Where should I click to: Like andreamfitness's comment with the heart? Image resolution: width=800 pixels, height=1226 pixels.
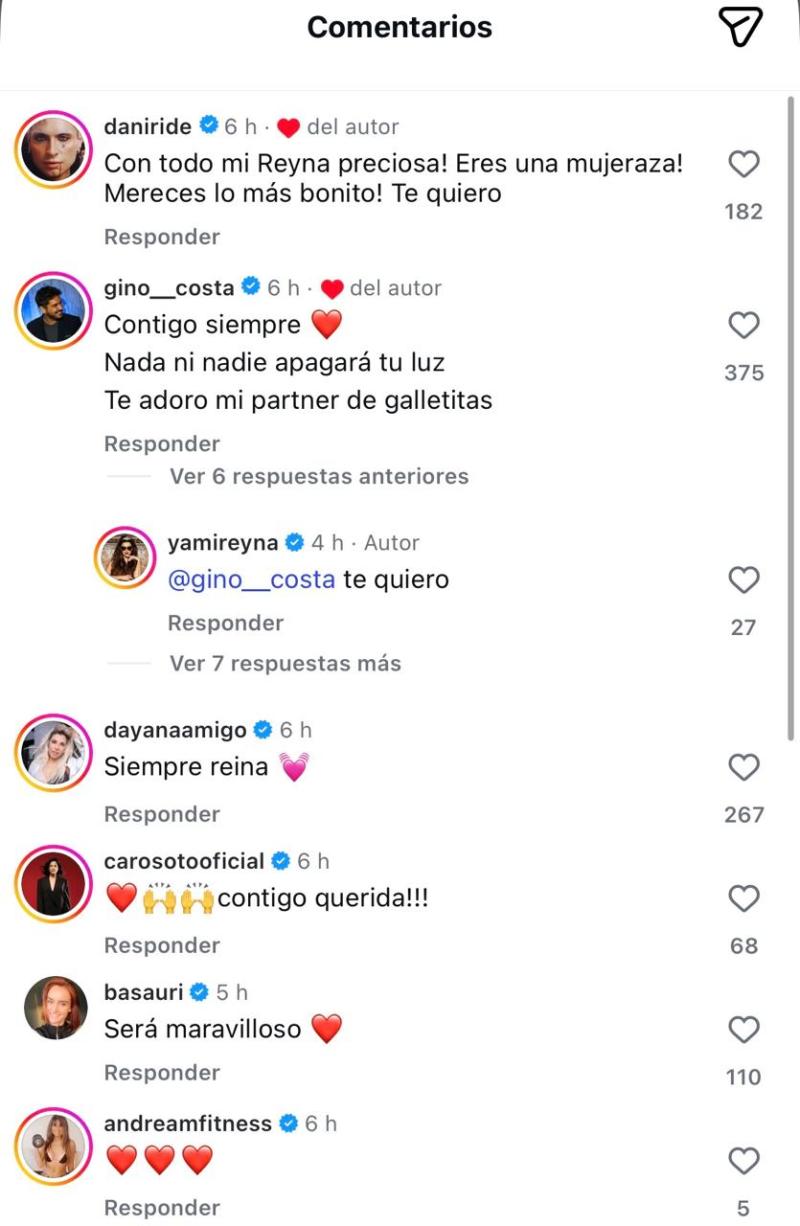pos(743,1162)
